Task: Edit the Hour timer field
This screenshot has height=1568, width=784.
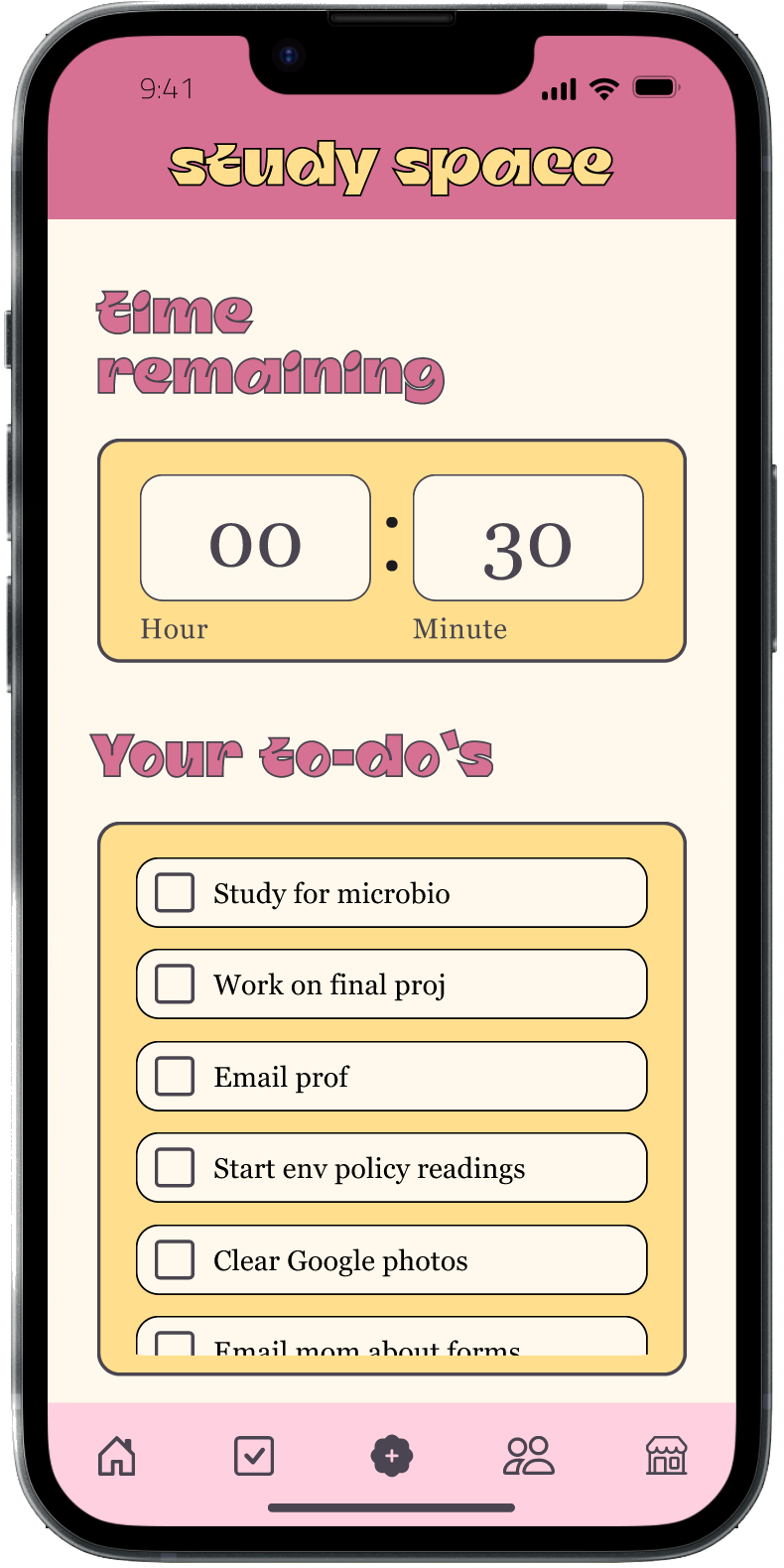Action: tap(255, 539)
